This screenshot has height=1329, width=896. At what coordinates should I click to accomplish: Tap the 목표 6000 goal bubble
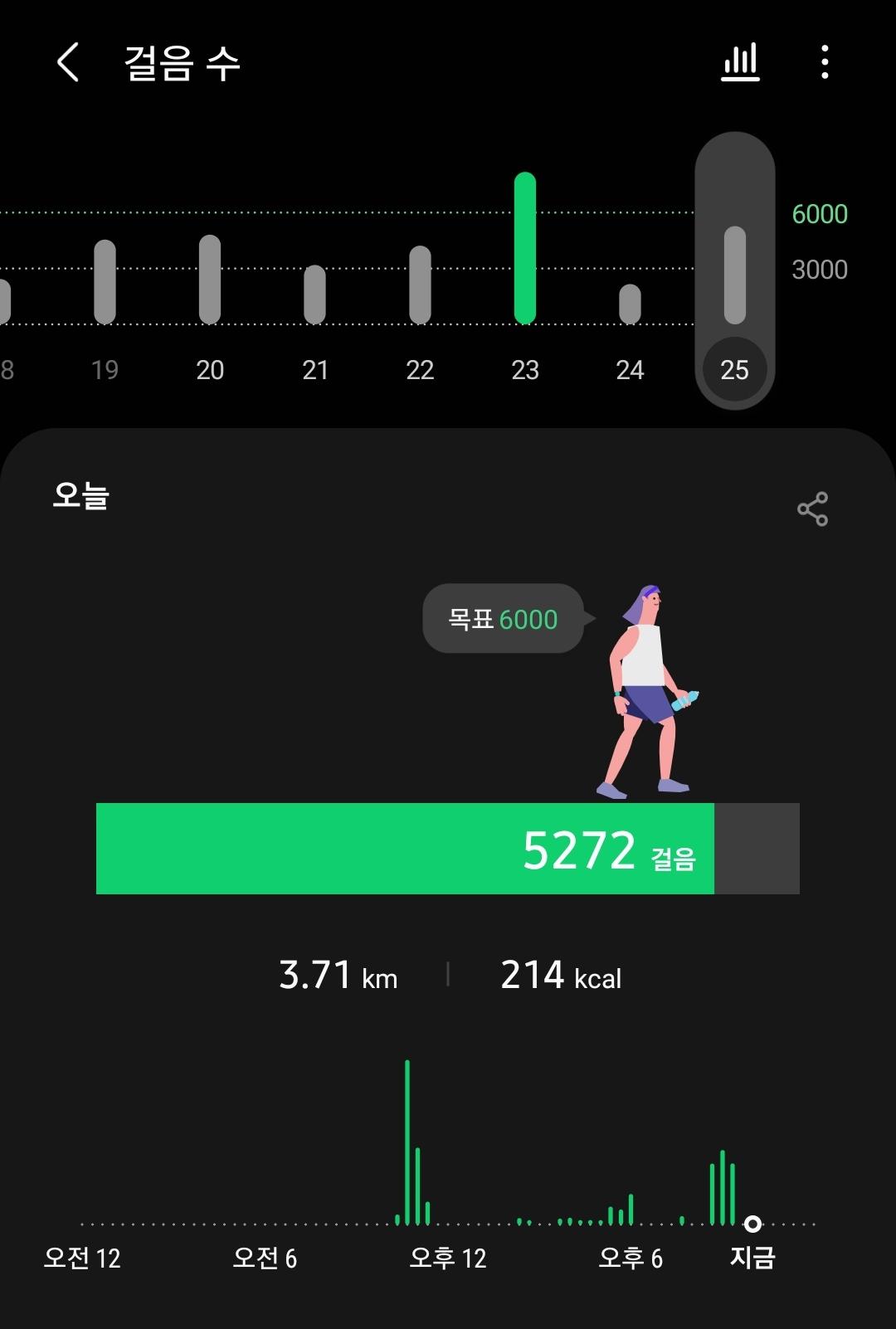[x=503, y=619]
